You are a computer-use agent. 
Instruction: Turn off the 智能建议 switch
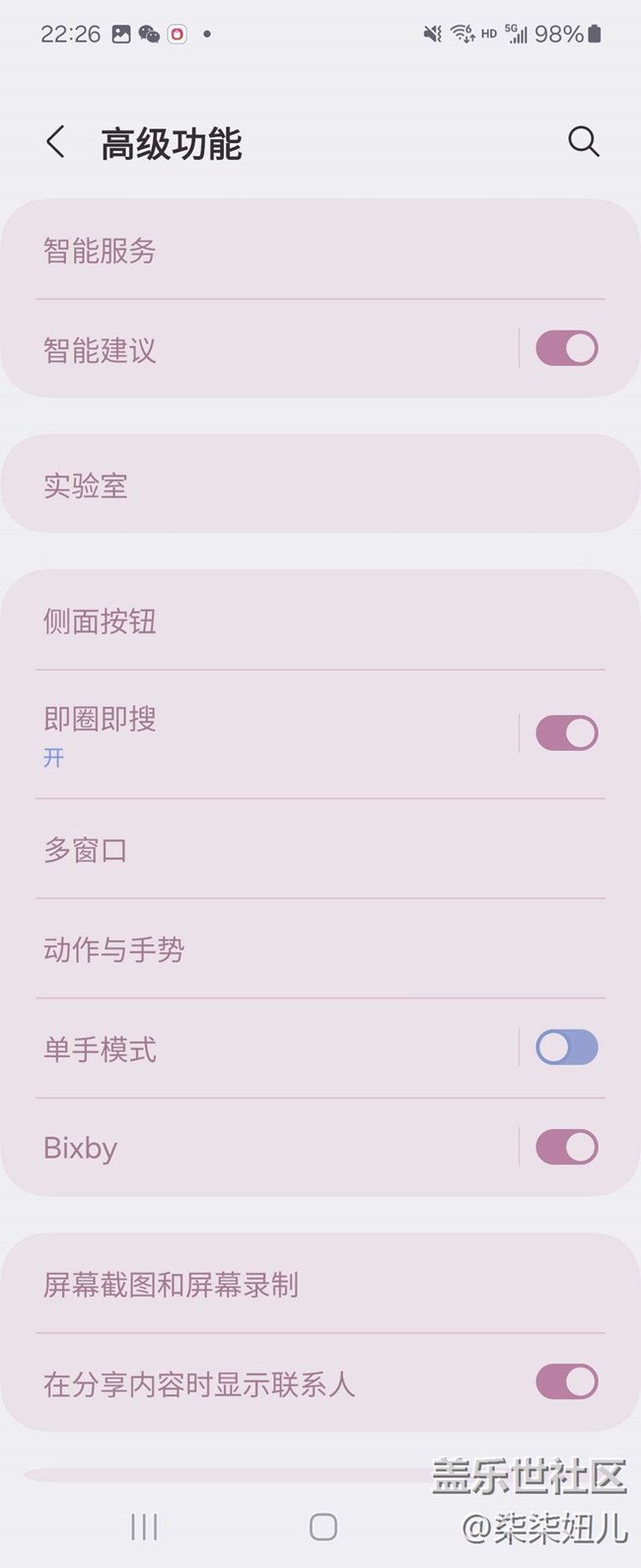tap(566, 348)
